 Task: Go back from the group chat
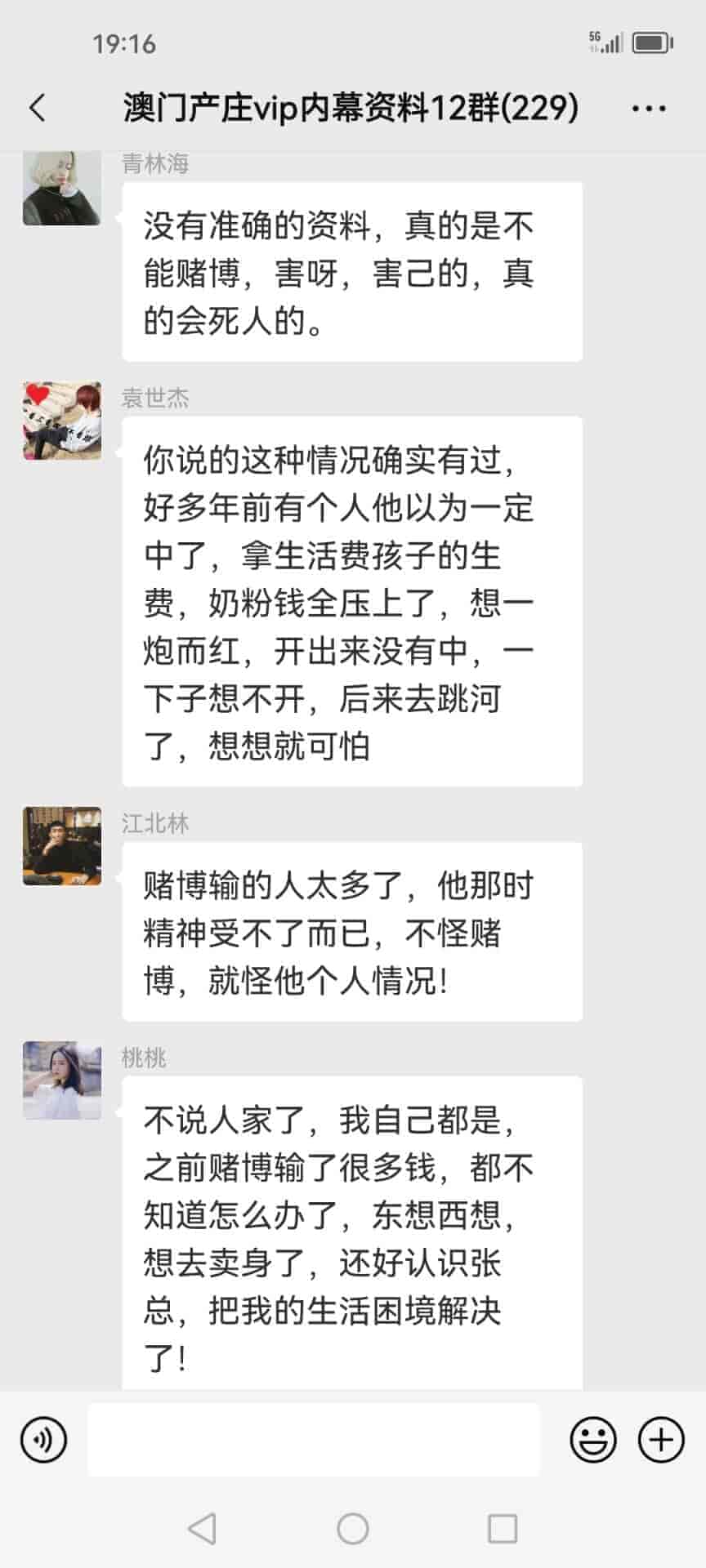38,108
